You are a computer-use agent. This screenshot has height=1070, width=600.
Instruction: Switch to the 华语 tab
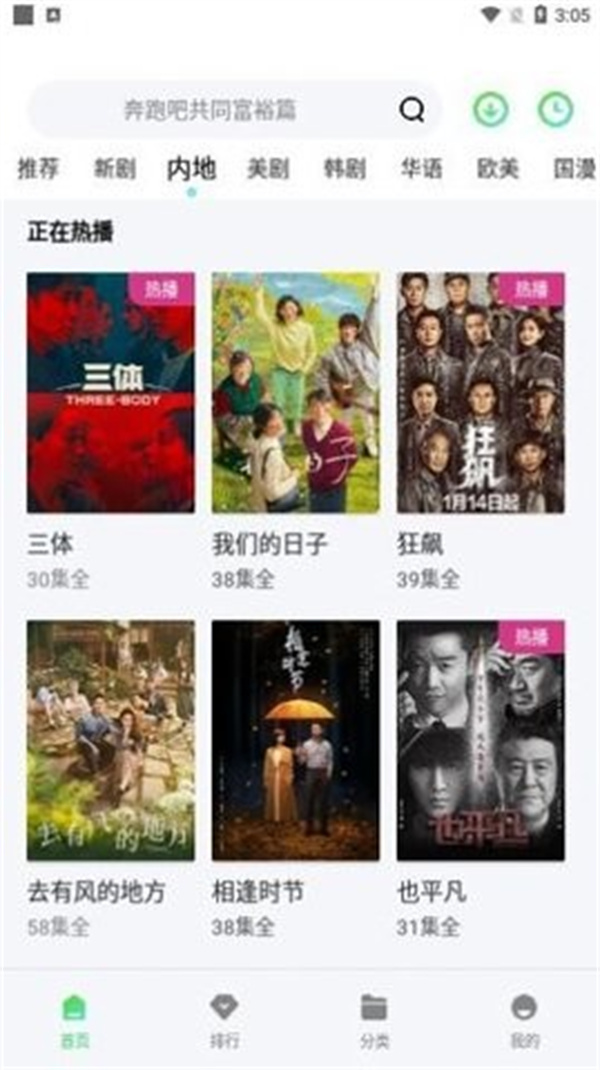pos(421,168)
